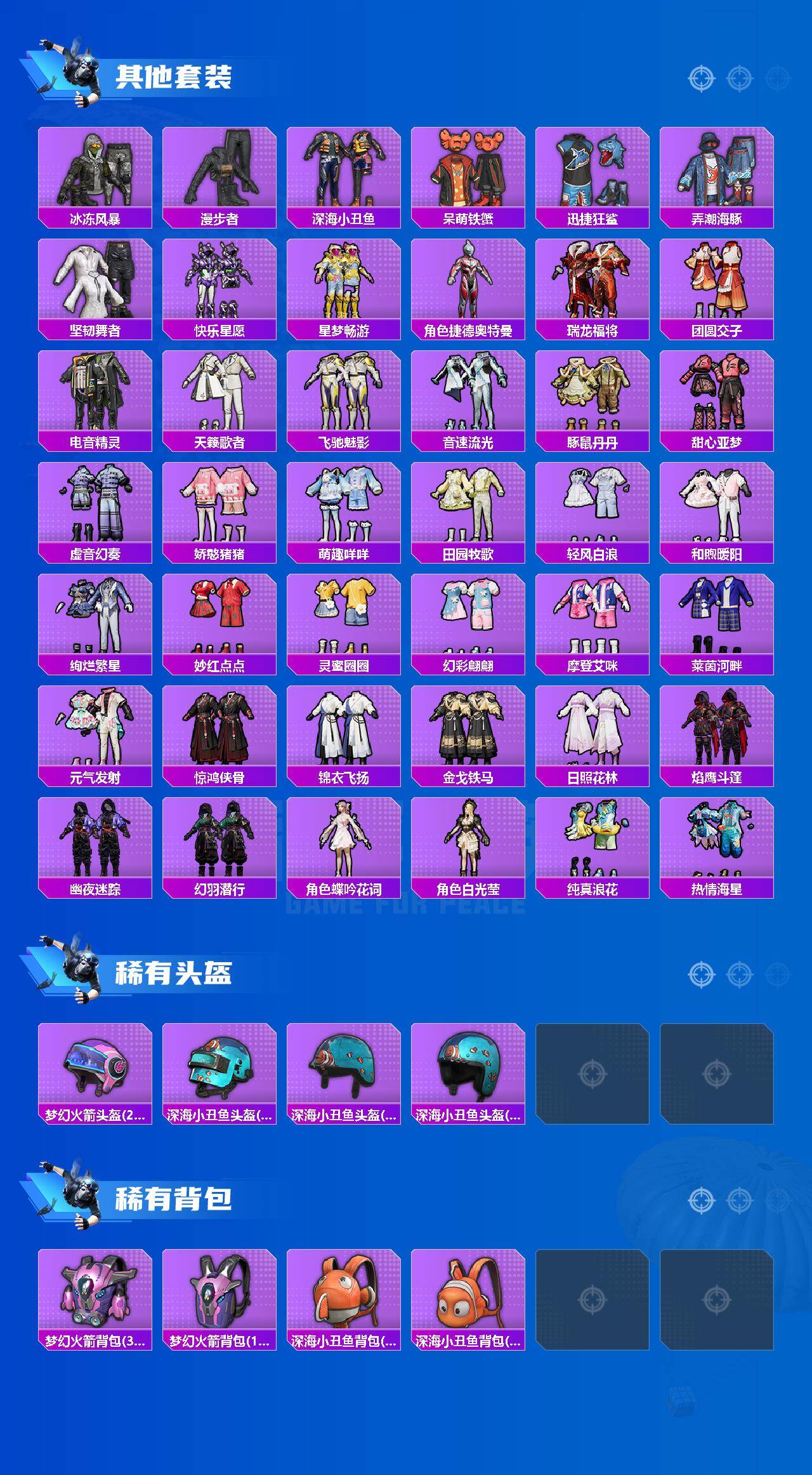Screen dimensions: 812x1475
Task: Select the 娇憨猪猪 pink outfit
Action: (x=220, y=505)
